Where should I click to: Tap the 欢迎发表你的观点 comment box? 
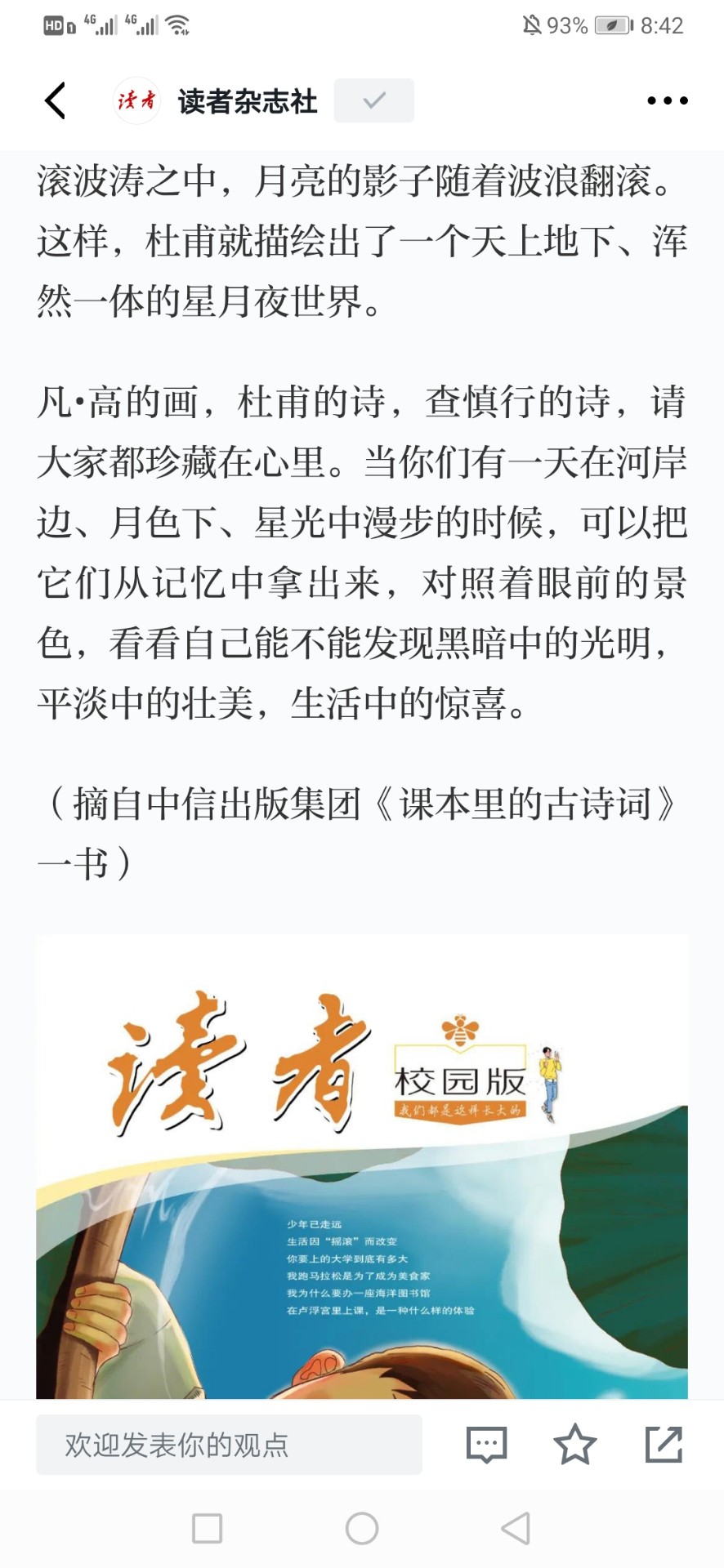tap(229, 1445)
